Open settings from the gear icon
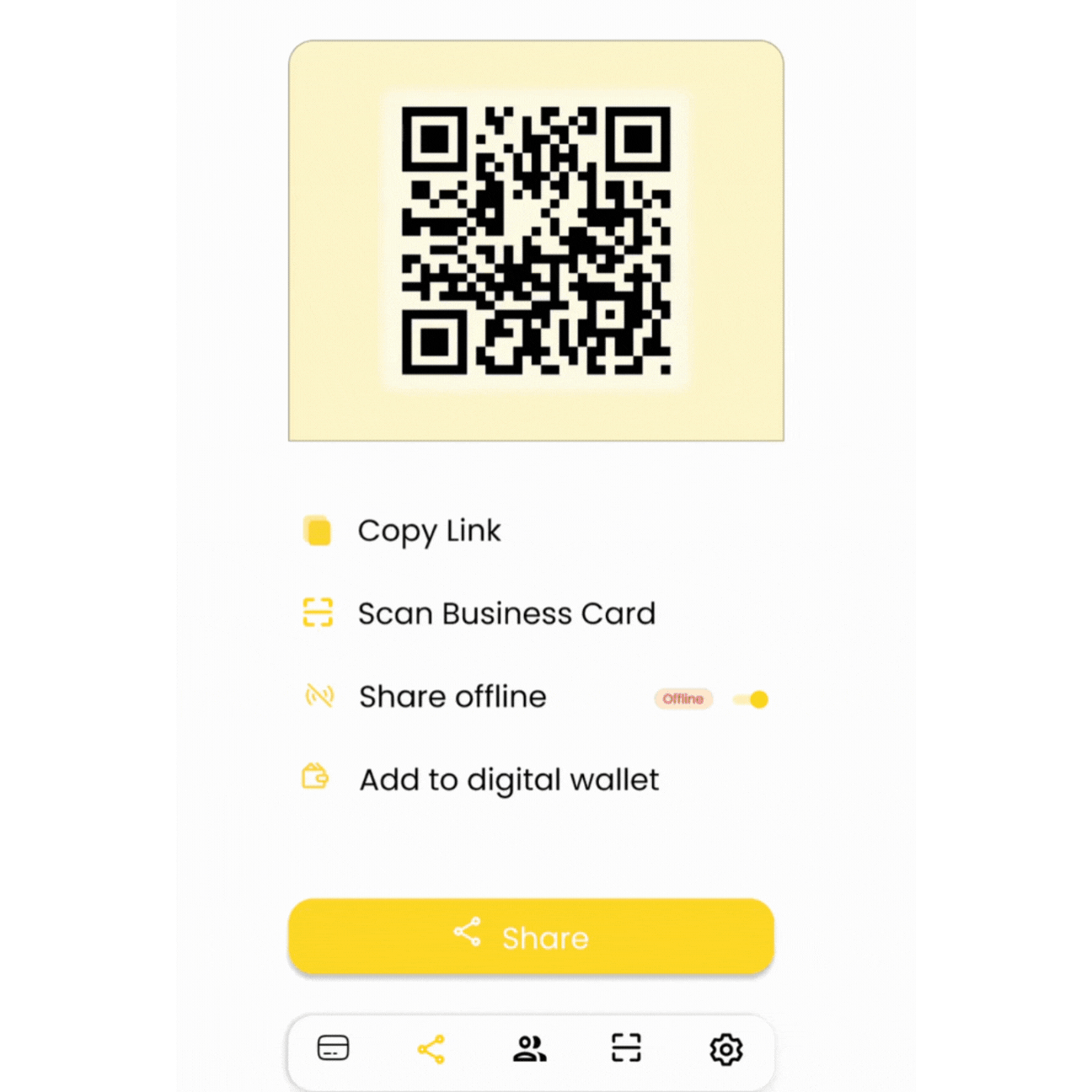Image resolution: width=1092 pixels, height=1092 pixels. click(725, 1049)
